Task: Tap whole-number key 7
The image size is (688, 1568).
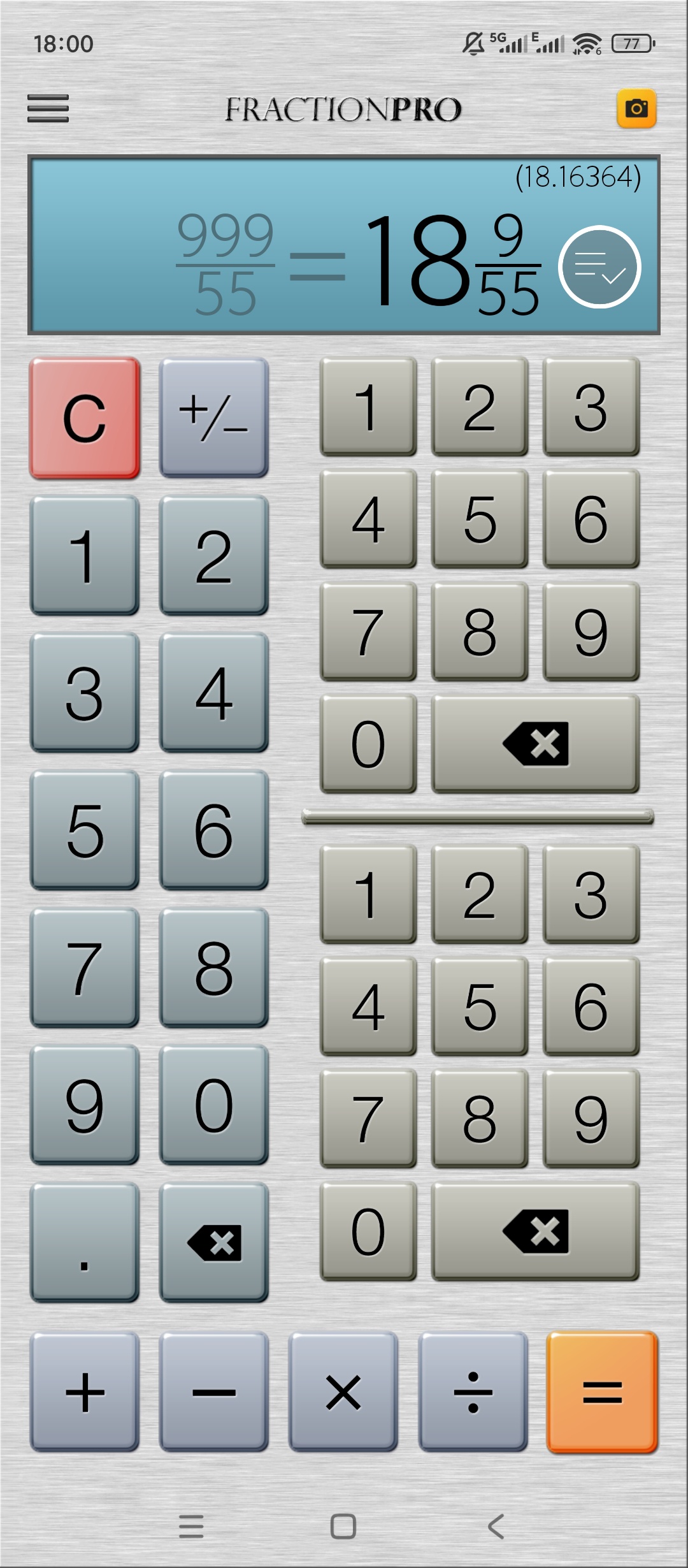Action: pyautogui.click(x=85, y=967)
